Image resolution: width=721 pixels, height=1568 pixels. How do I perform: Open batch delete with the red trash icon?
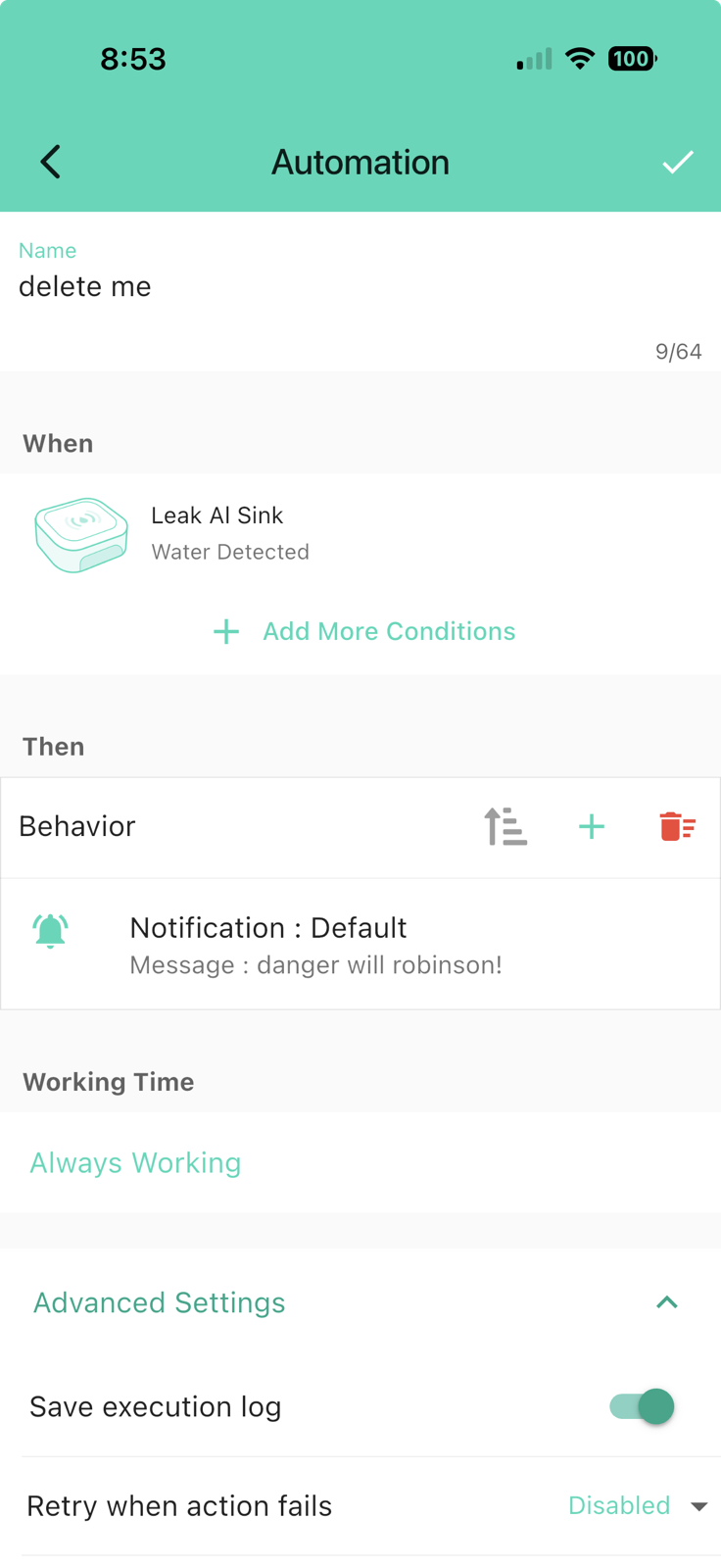pos(677,826)
